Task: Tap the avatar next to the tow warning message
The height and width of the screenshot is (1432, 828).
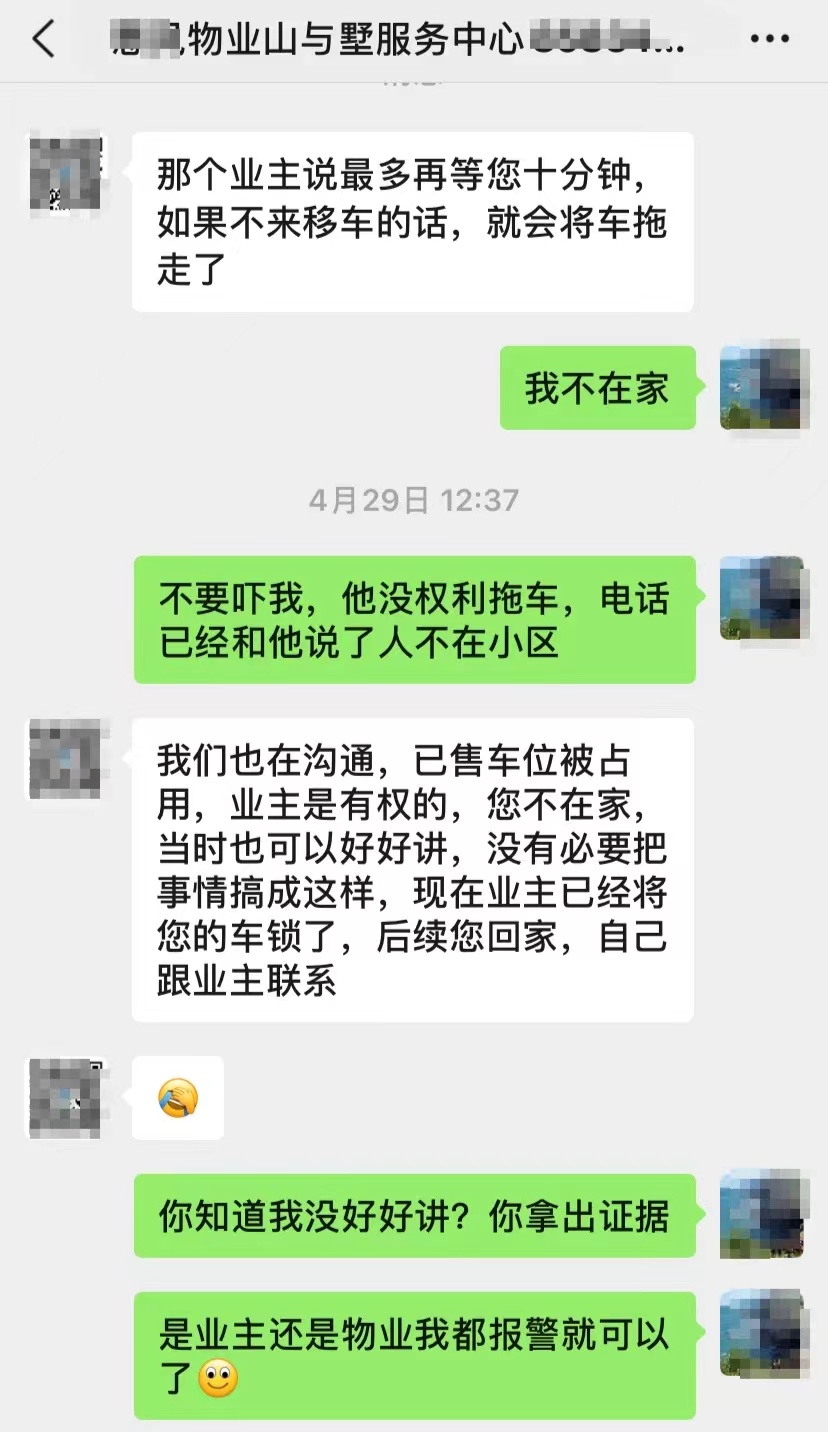Action: coord(62,182)
